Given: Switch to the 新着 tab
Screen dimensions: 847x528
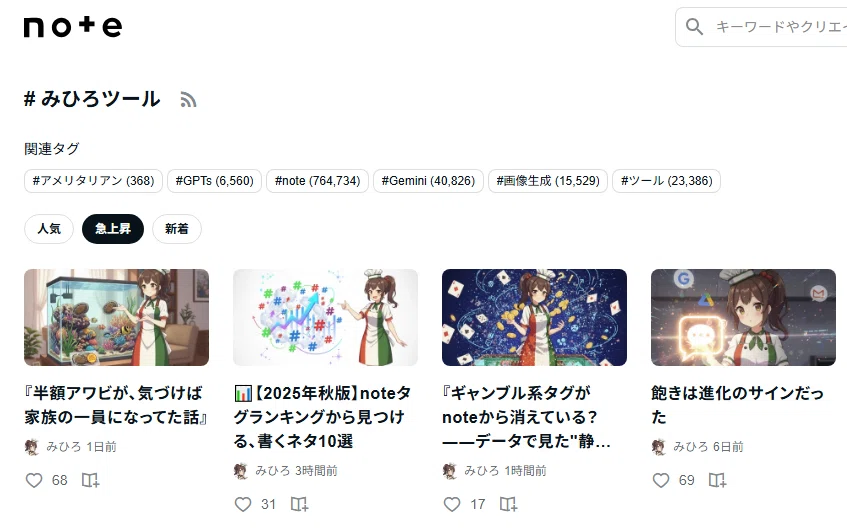Looking at the screenshot, I should tap(177, 229).
